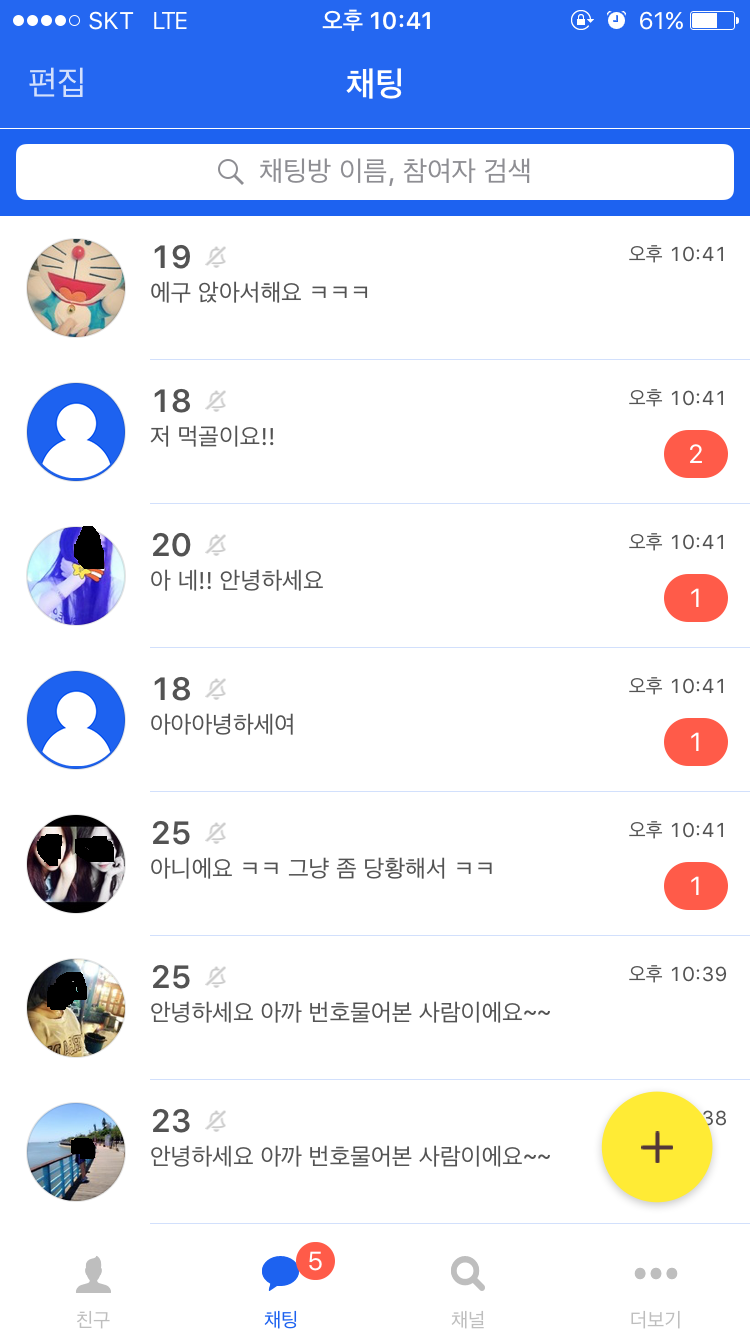Select the 채팅 speech bubble icon
The image size is (750, 1334).
click(280, 1272)
